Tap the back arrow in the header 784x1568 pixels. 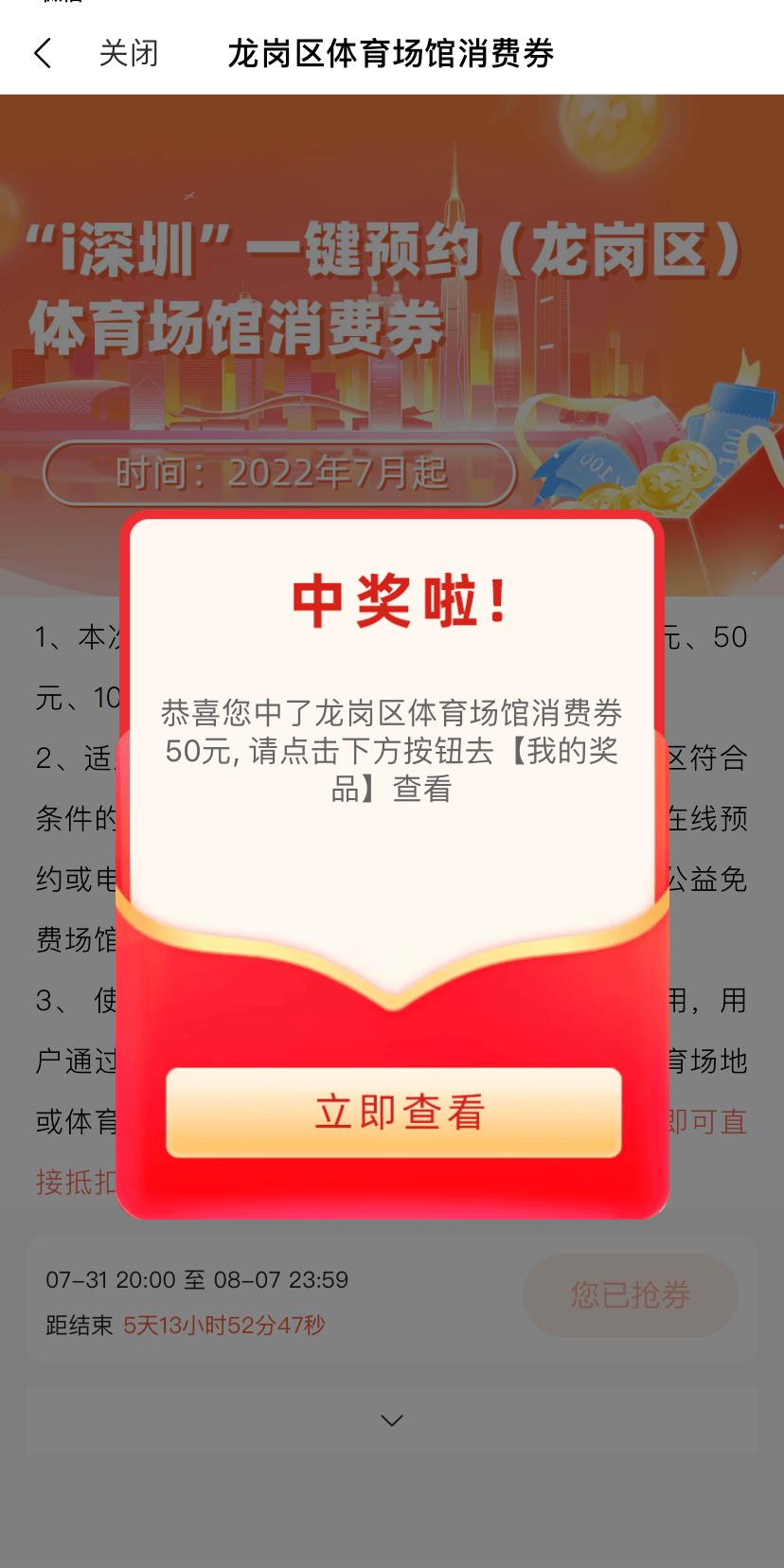pos(43,54)
